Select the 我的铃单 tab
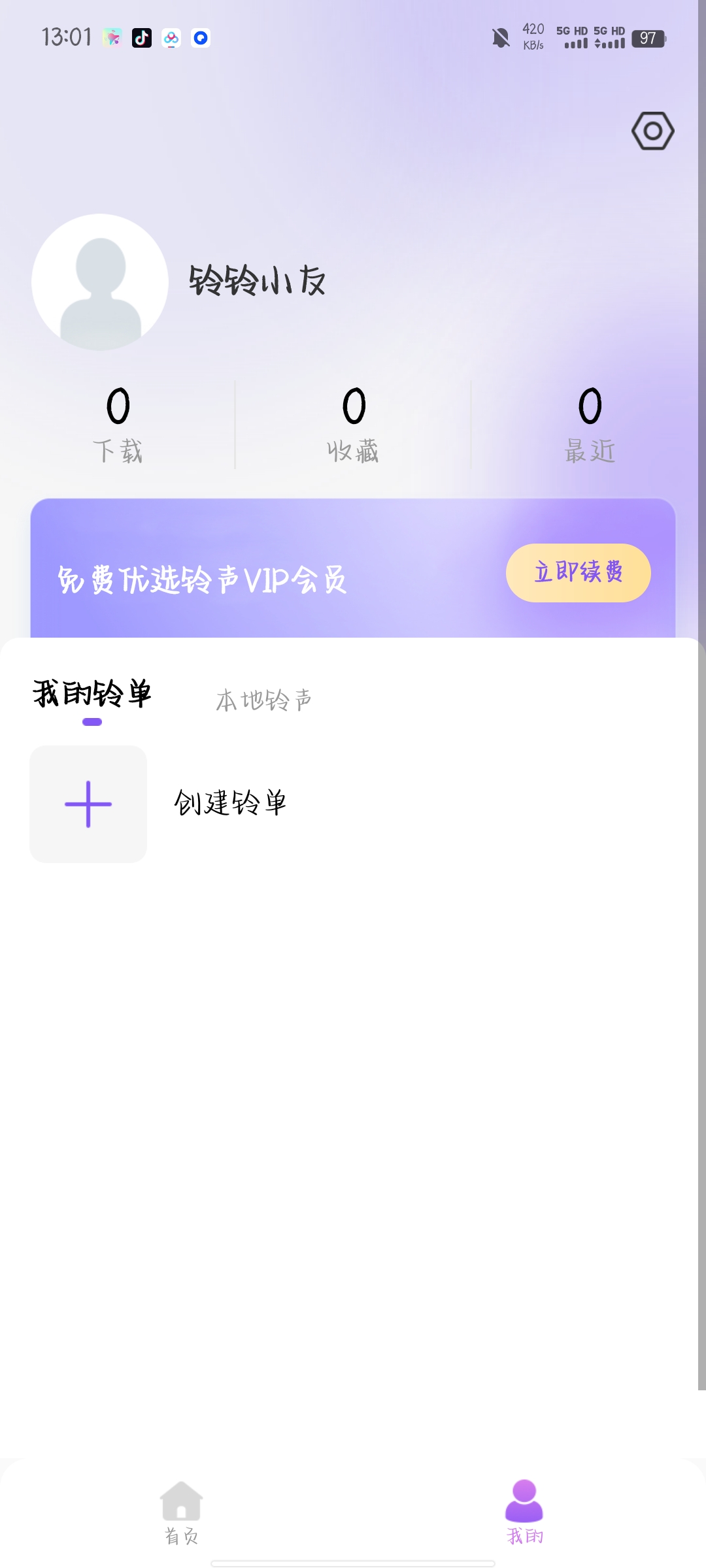 [92, 694]
